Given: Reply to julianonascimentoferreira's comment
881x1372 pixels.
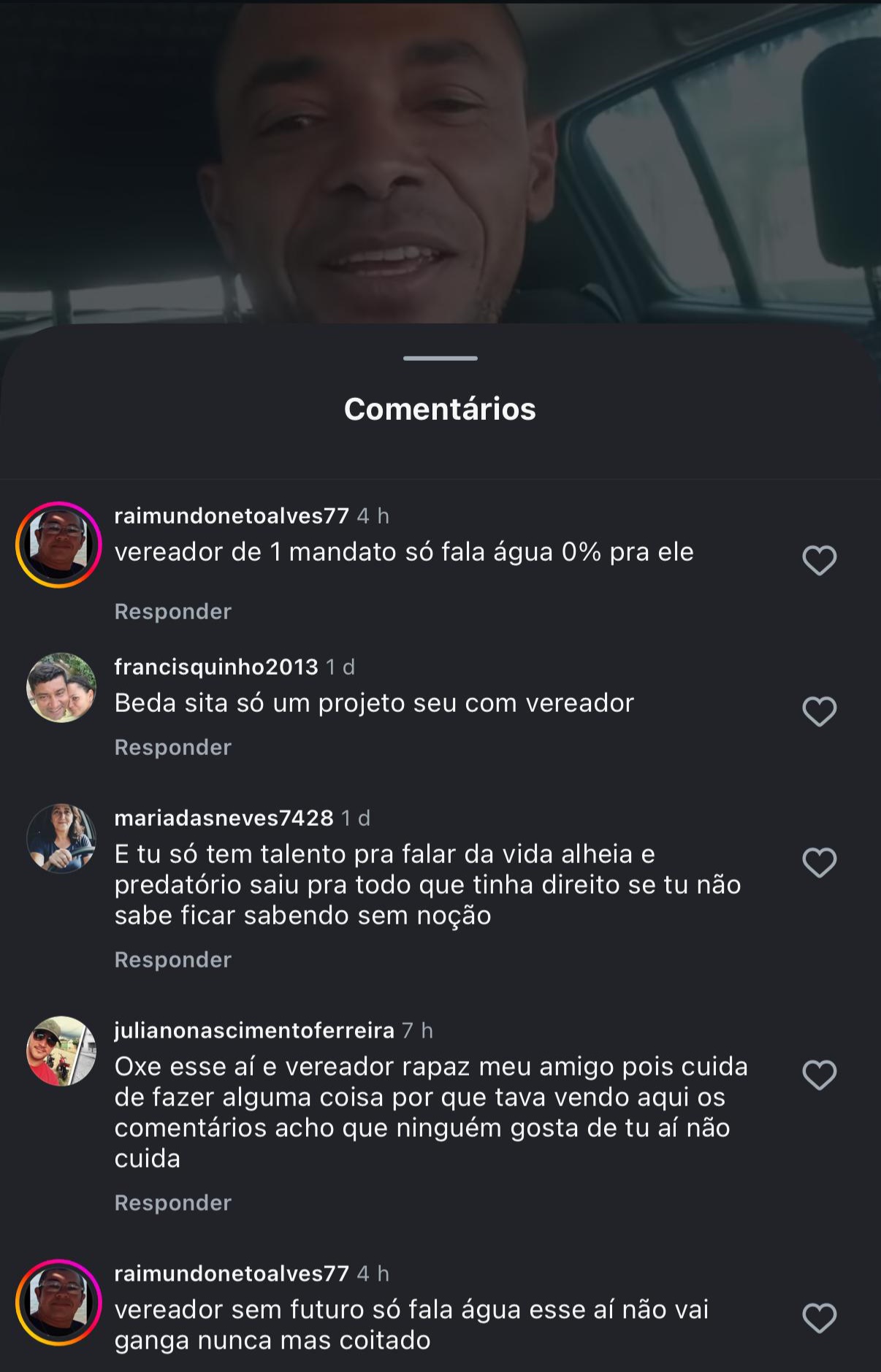Looking at the screenshot, I should (x=172, y=1203).
